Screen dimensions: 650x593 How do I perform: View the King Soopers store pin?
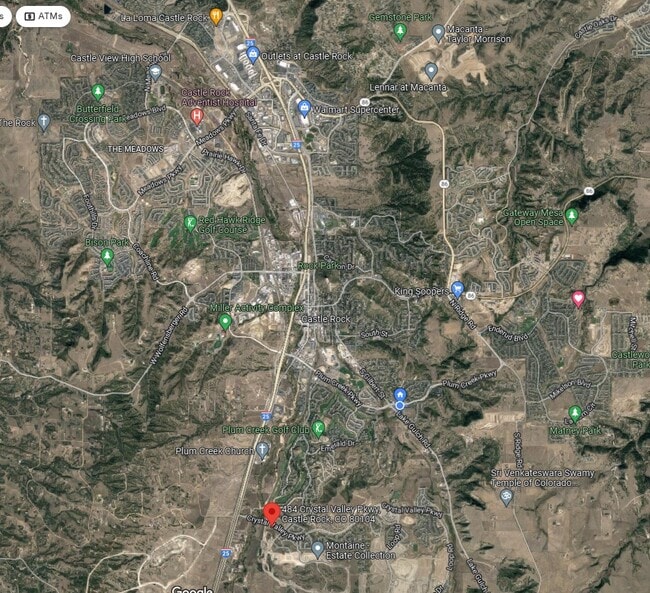point(458,290)
